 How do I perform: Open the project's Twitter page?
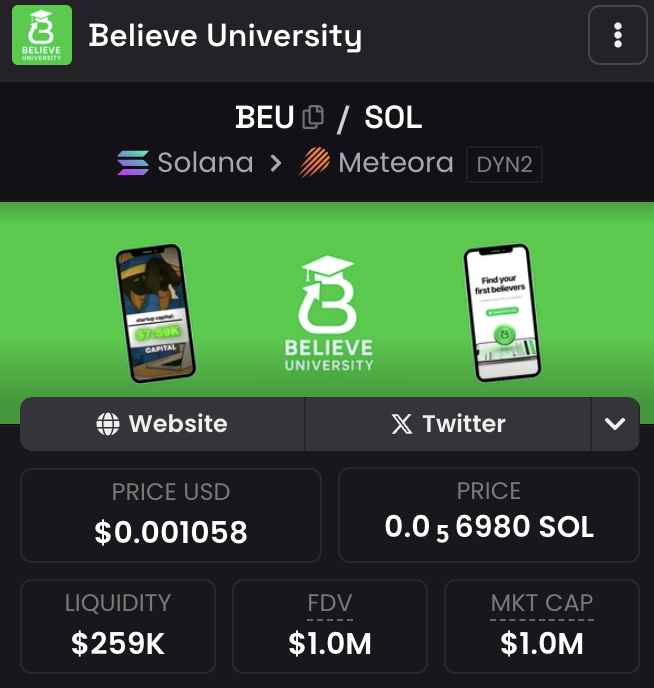pyautogui.click(x=448, y=424)
